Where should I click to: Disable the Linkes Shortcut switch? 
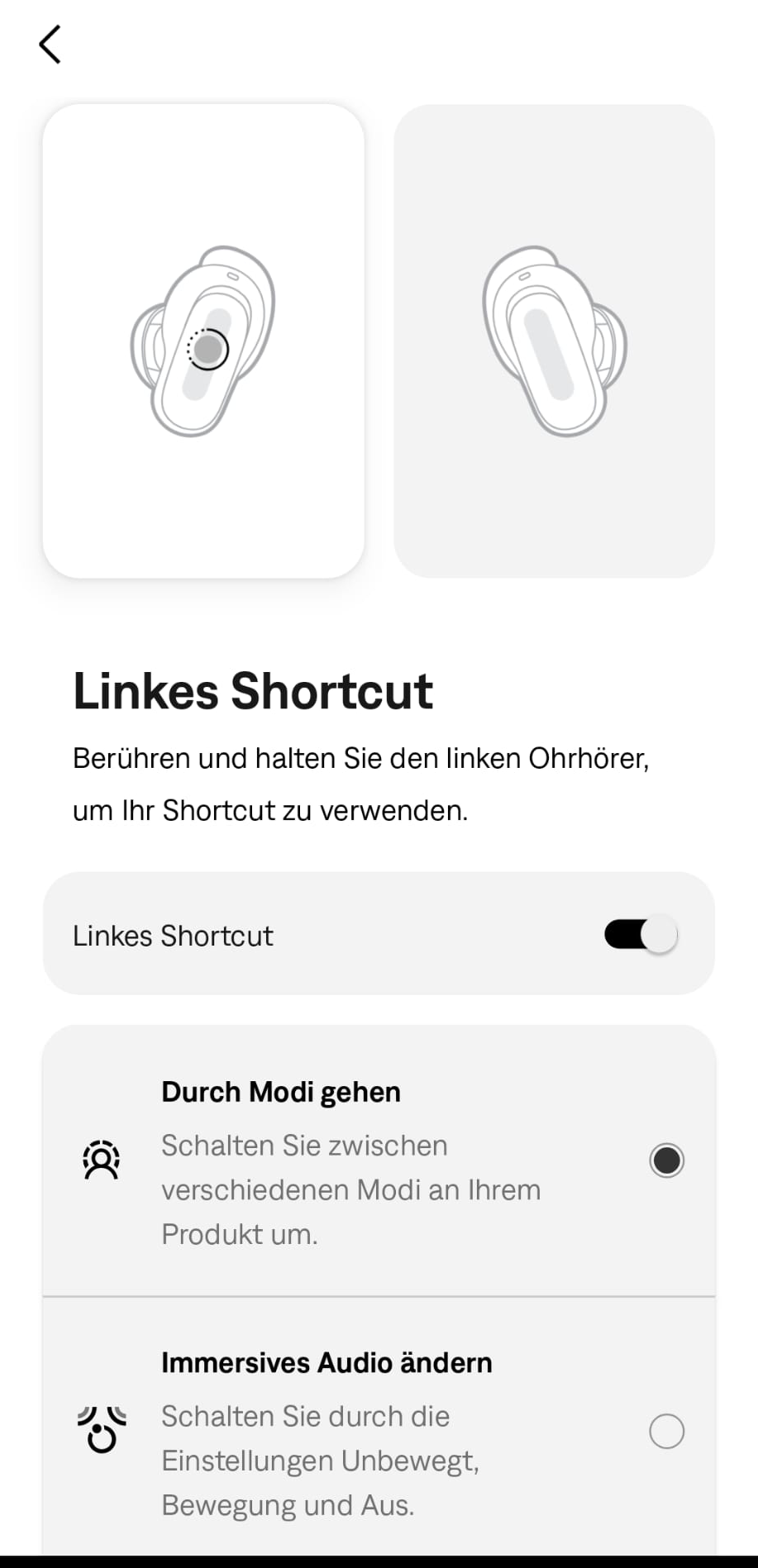[x=641, y=935]
